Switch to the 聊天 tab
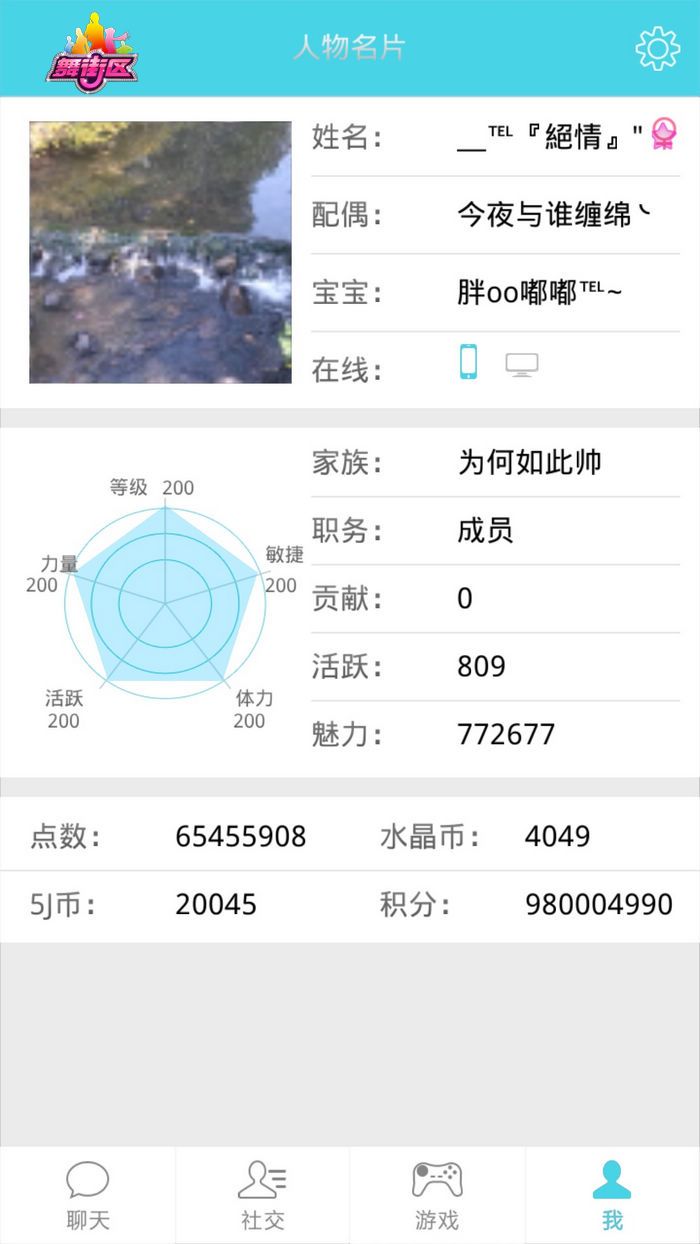The width and height of the screenshot is (700, 1244). pyautogui.click(x=88, y=1195)
